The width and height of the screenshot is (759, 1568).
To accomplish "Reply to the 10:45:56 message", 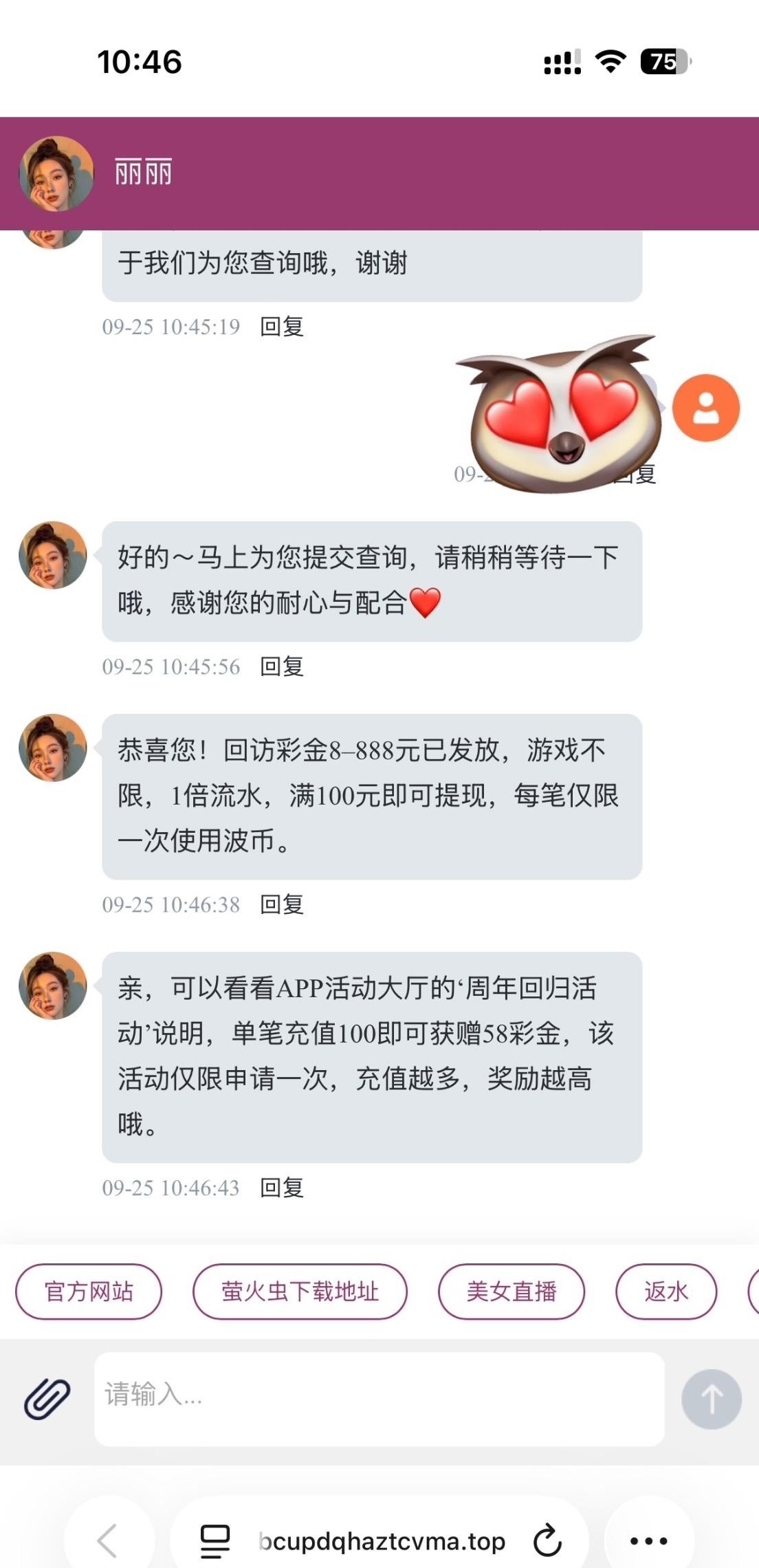I will click(282, 666).
